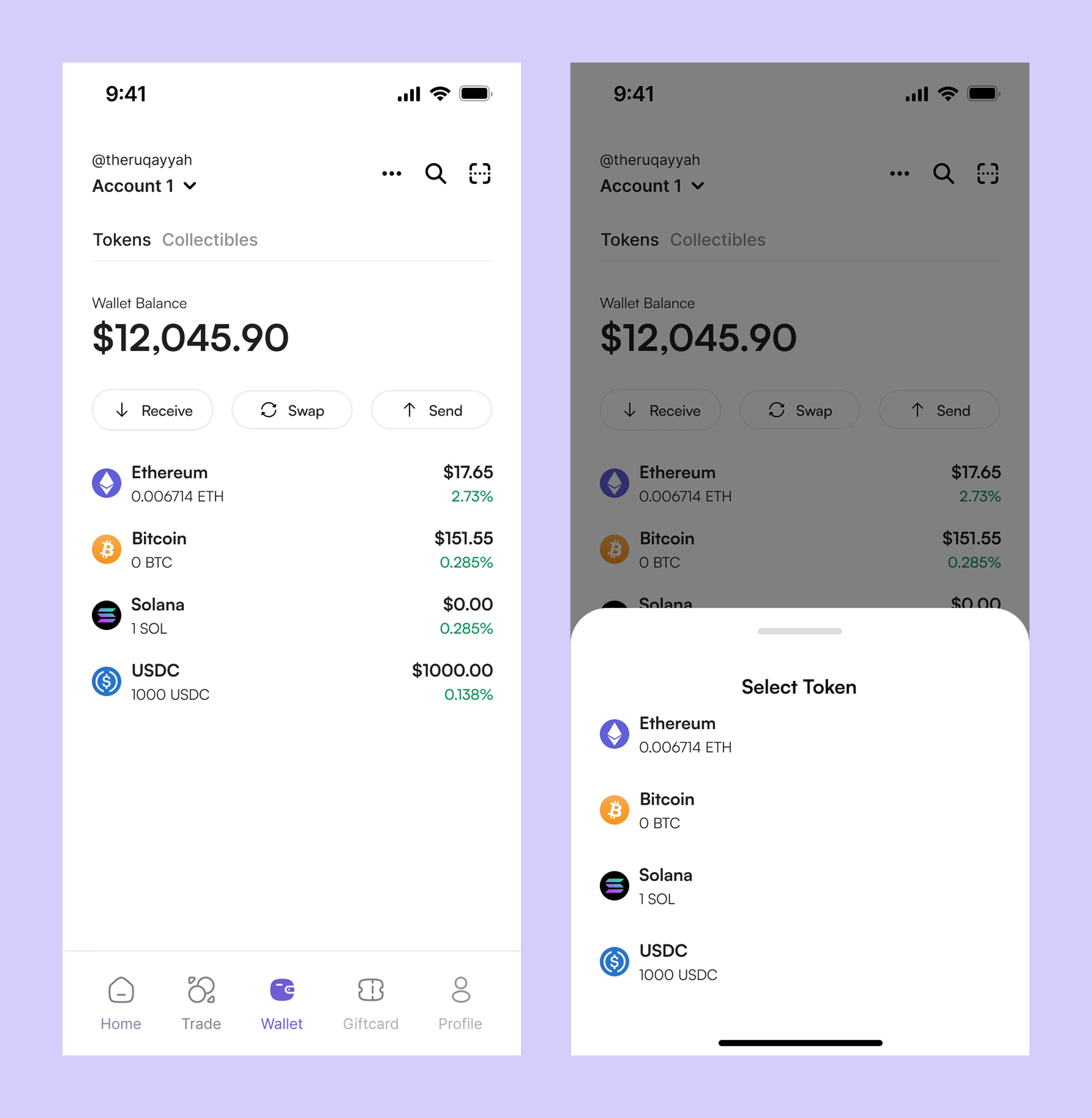Open the three-dot menu on the left screen

pyautogui.click(x=392, y=173)
